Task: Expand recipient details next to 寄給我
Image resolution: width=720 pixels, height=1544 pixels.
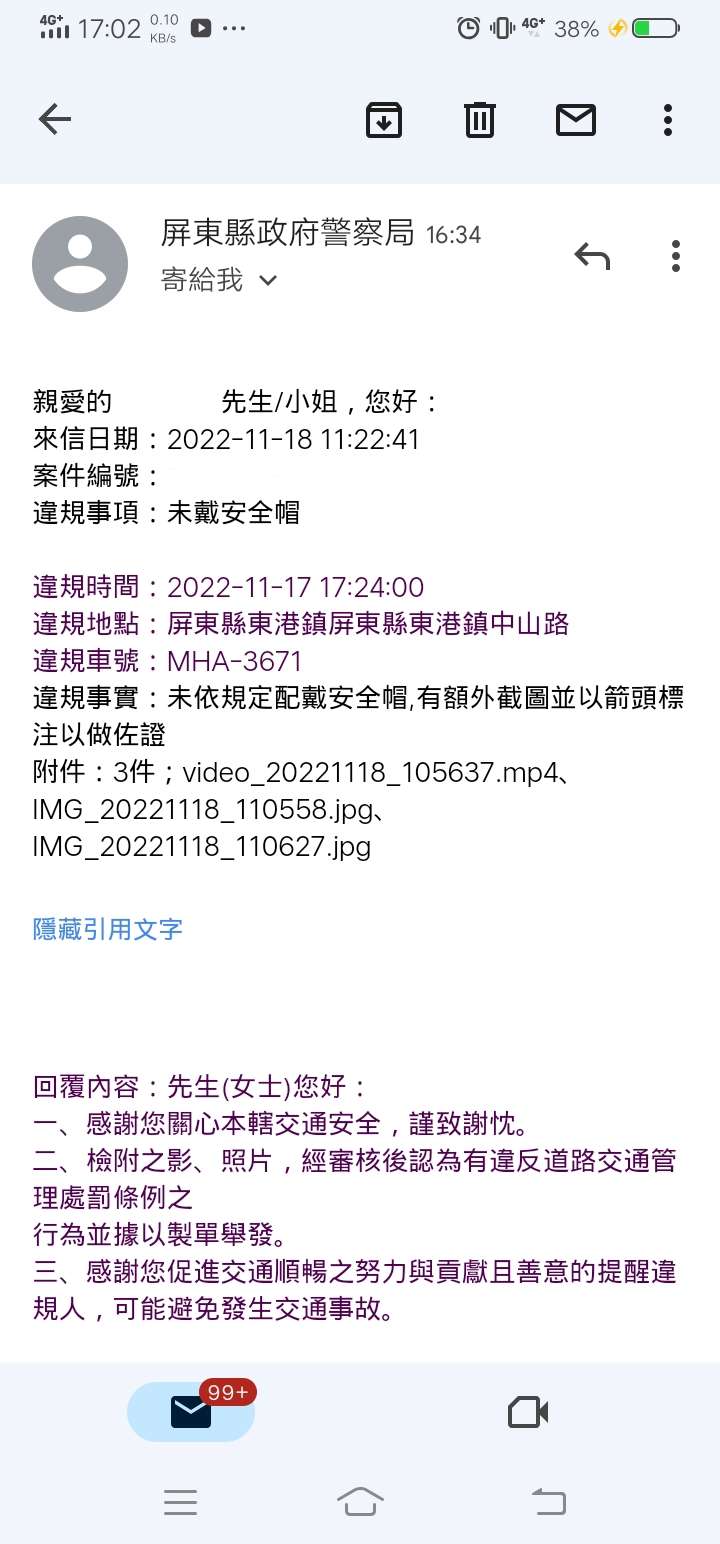Action: click(x=267, y=281)
